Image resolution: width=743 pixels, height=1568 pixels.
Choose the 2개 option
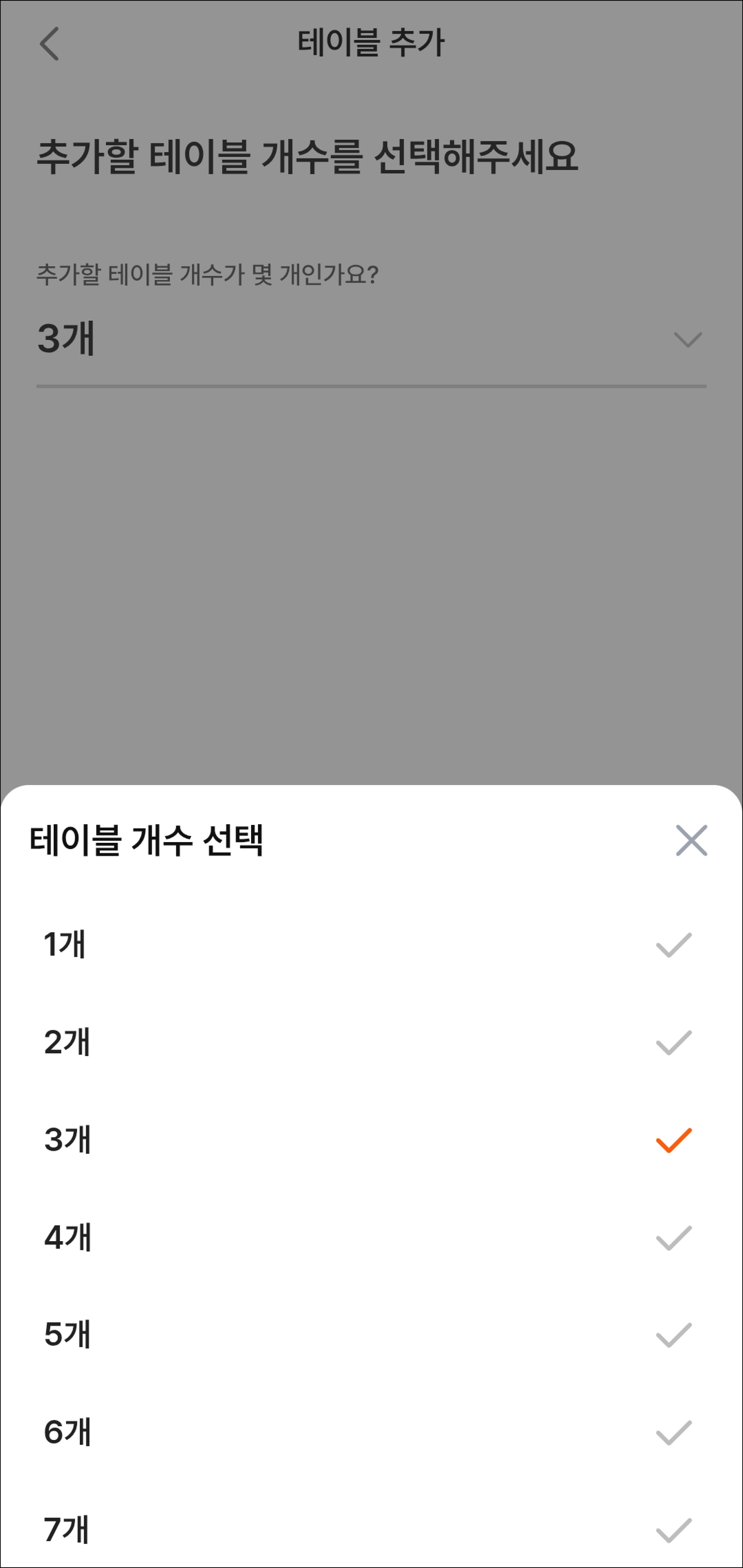[371, 1042]
